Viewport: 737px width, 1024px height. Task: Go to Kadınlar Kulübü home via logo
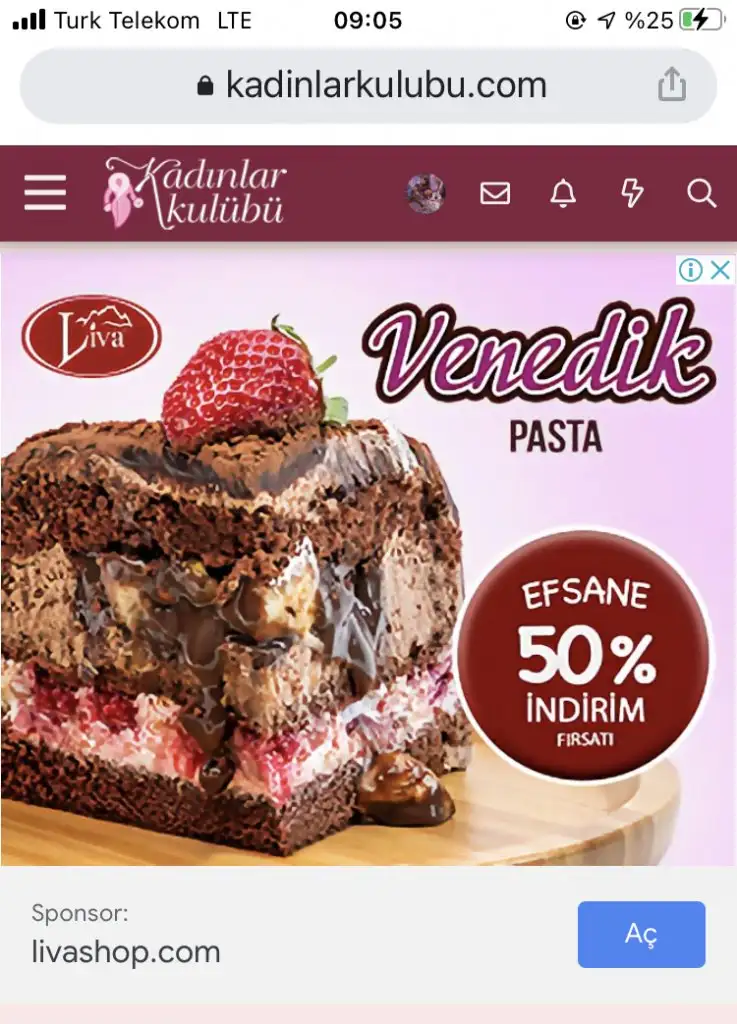tap(195, 192)
